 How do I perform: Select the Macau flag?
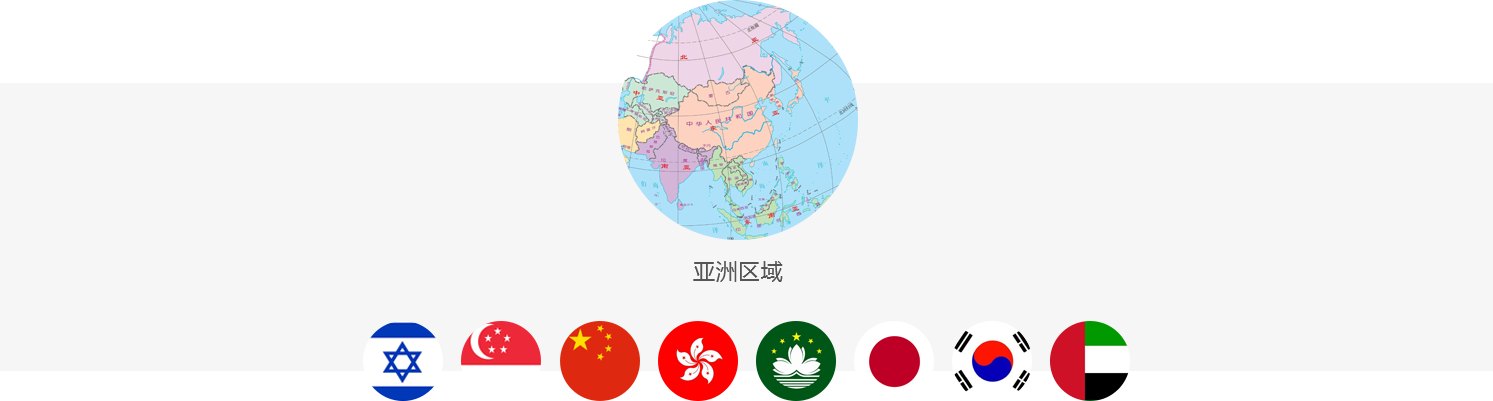click(796, 361)
